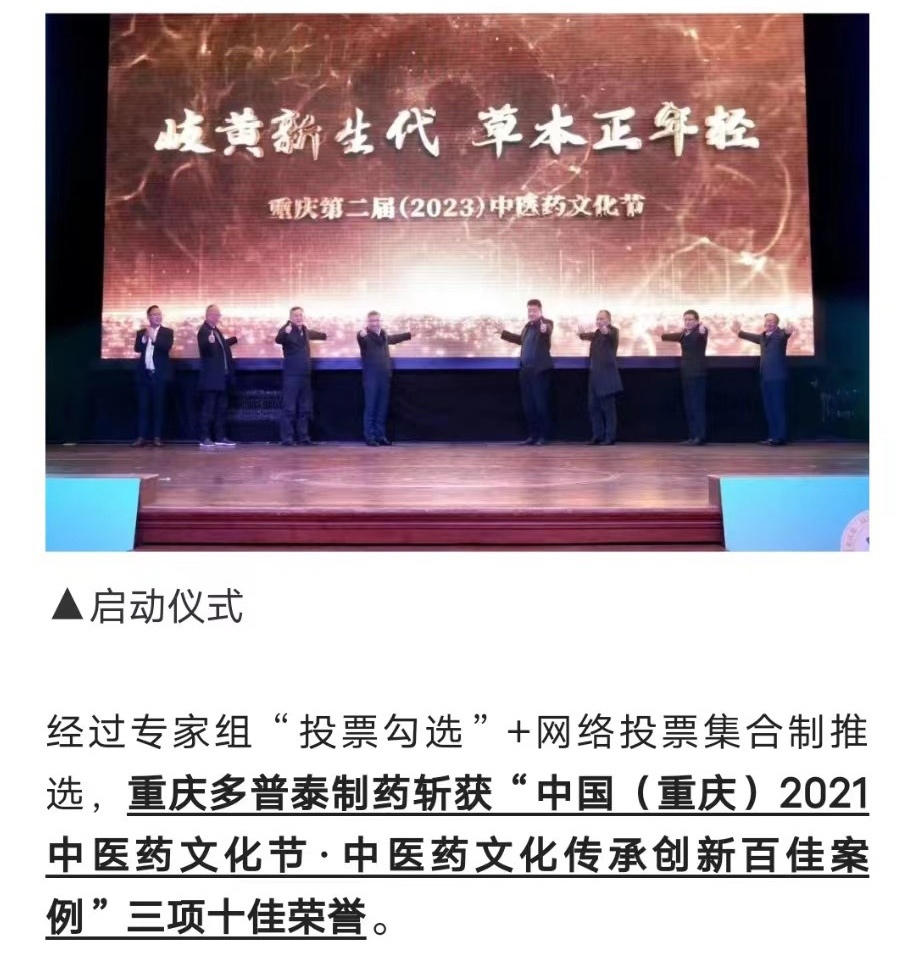Open the launch ceremony photo full-screen
Viewport: 912px width, 960px height.
pos(457,281)
